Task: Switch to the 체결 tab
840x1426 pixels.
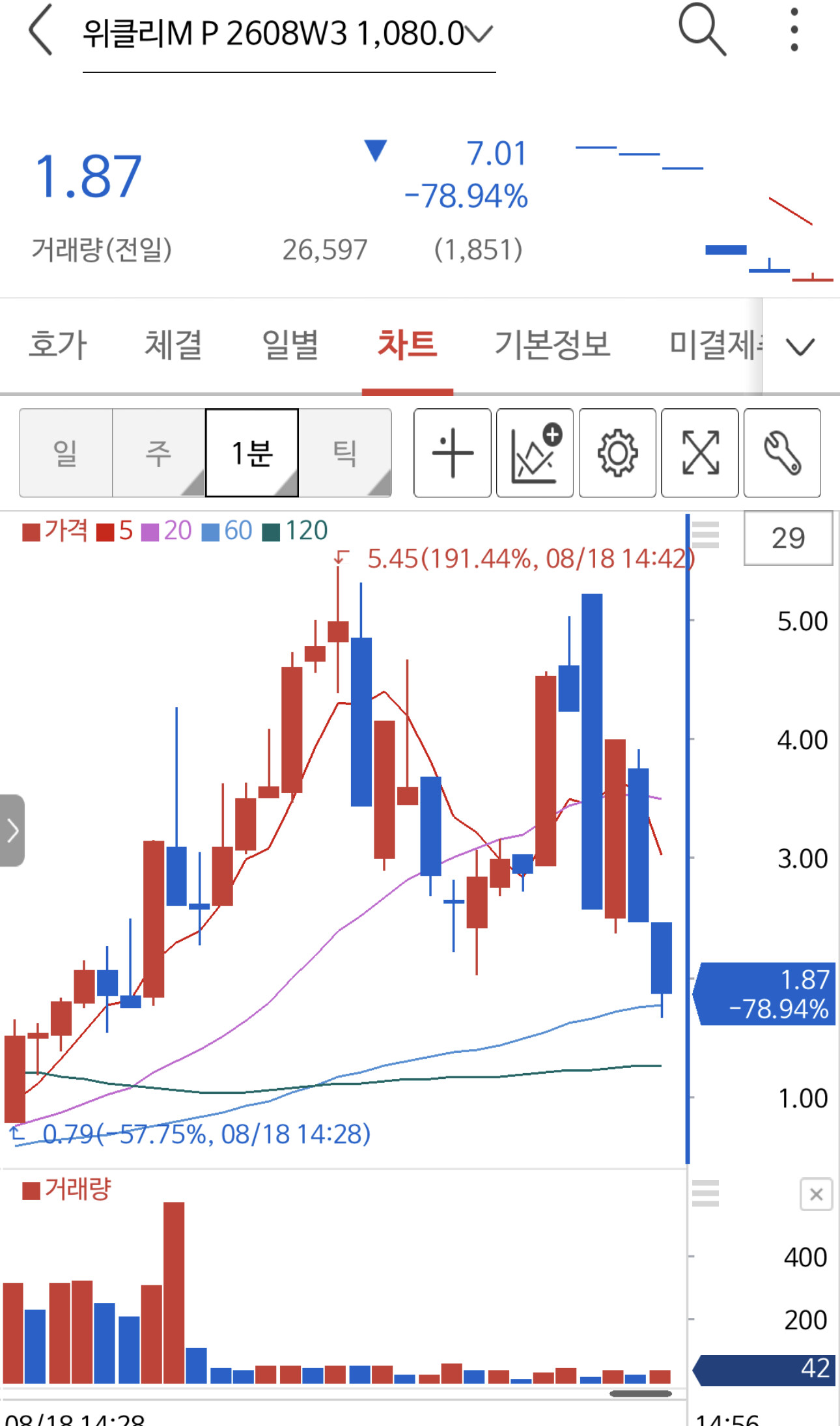Action: coord(173,345)
